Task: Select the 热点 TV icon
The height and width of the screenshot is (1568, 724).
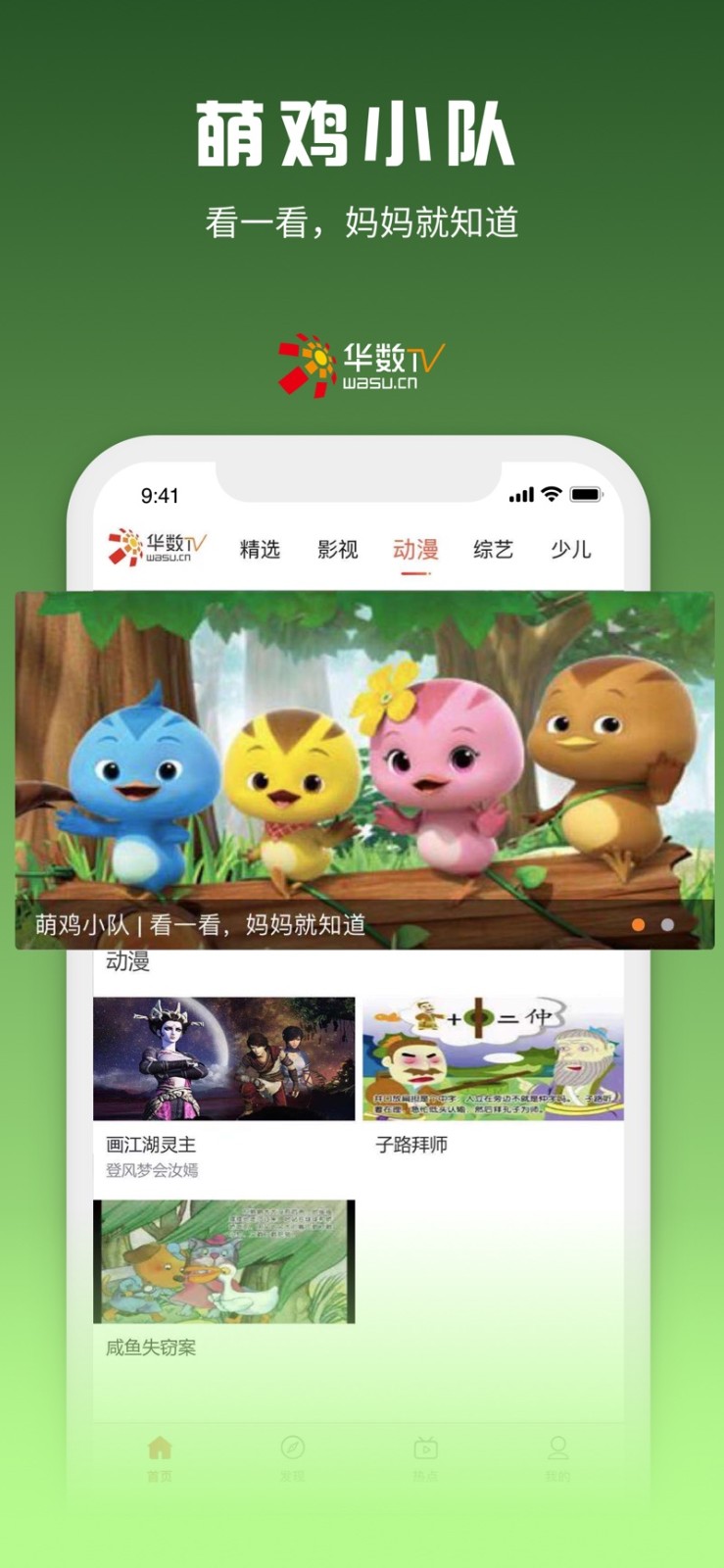Action: tap(425, 1450)
